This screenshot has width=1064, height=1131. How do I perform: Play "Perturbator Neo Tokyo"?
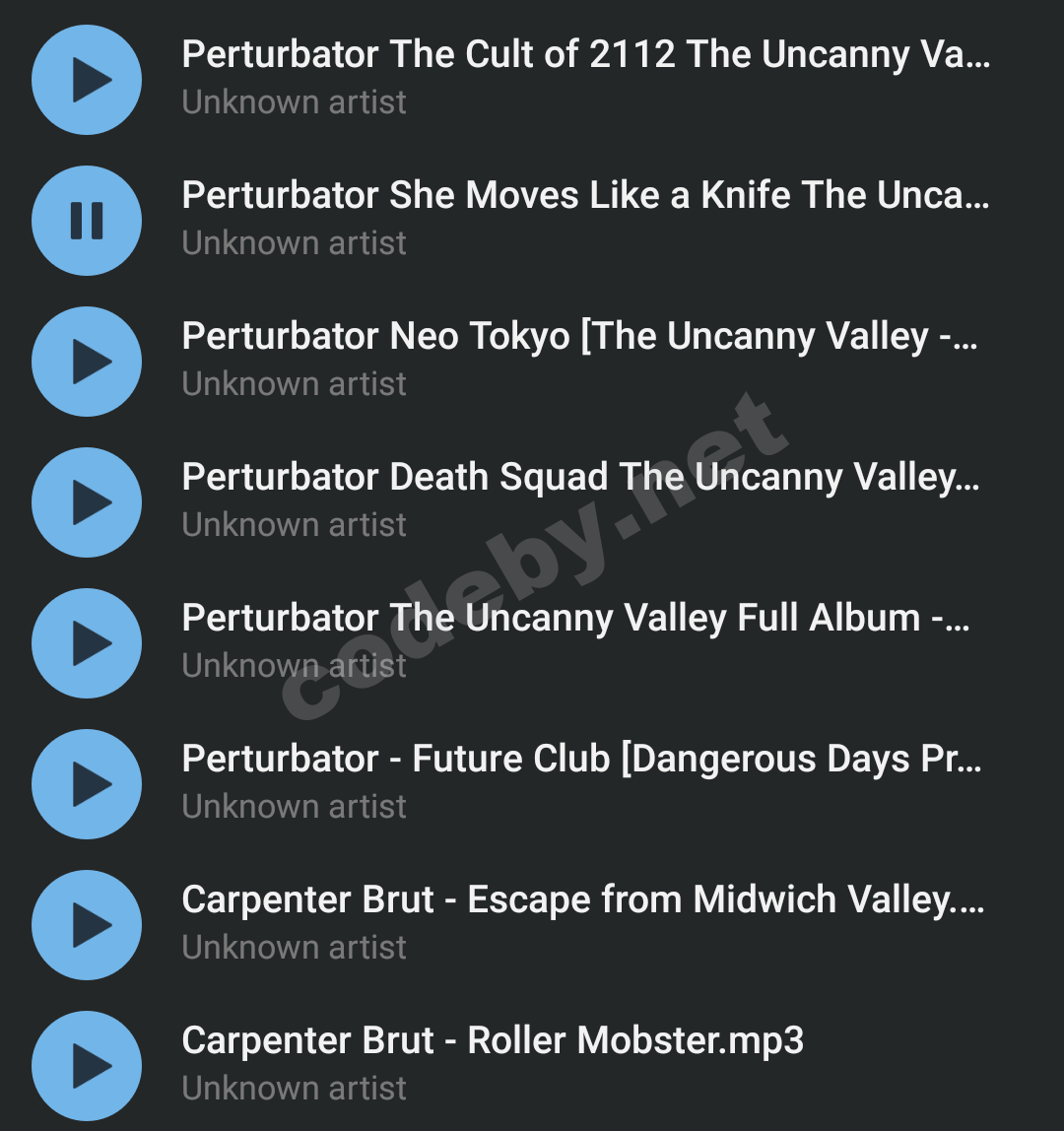point(87,362)
